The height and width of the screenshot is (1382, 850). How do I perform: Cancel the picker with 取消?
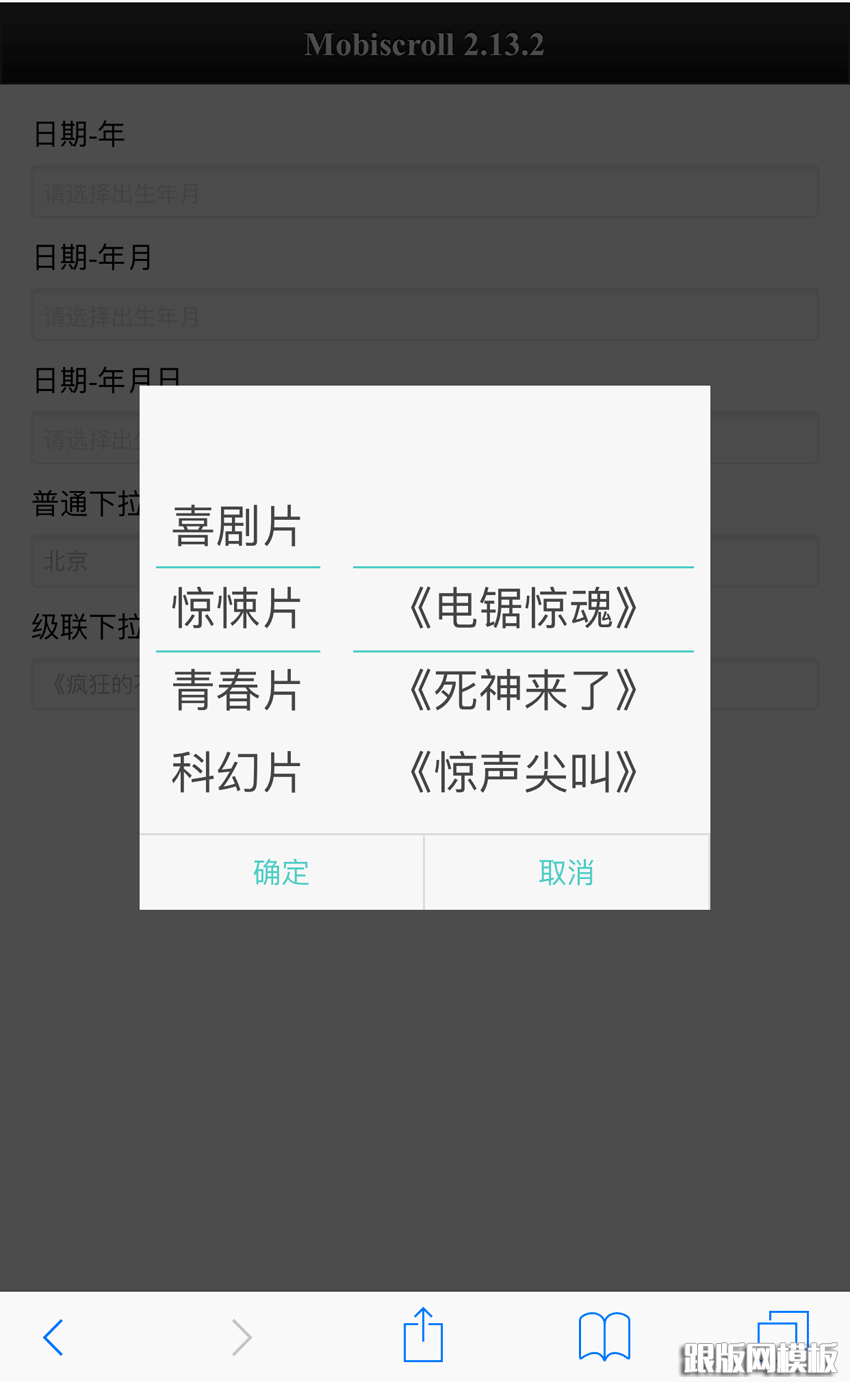566,872
